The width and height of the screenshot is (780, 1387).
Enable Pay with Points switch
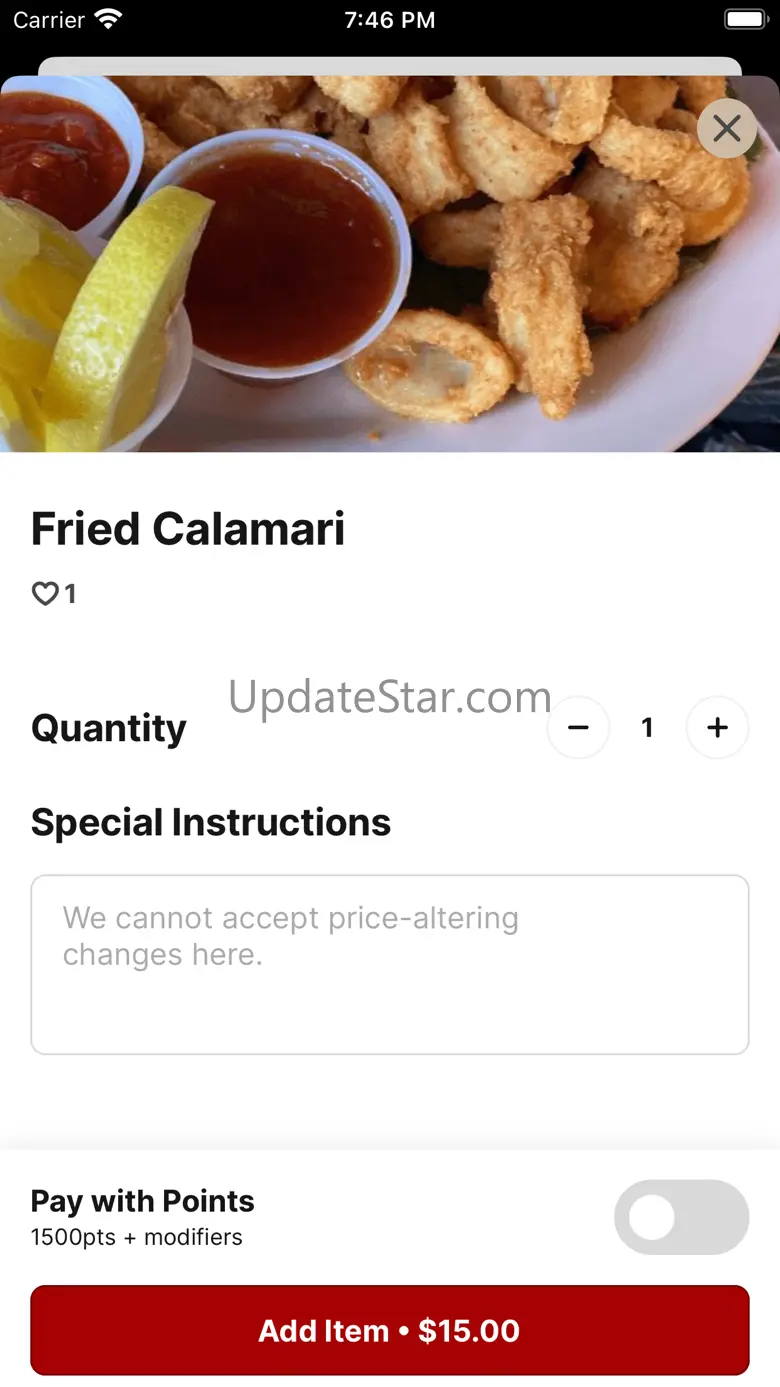[681, 1217]
